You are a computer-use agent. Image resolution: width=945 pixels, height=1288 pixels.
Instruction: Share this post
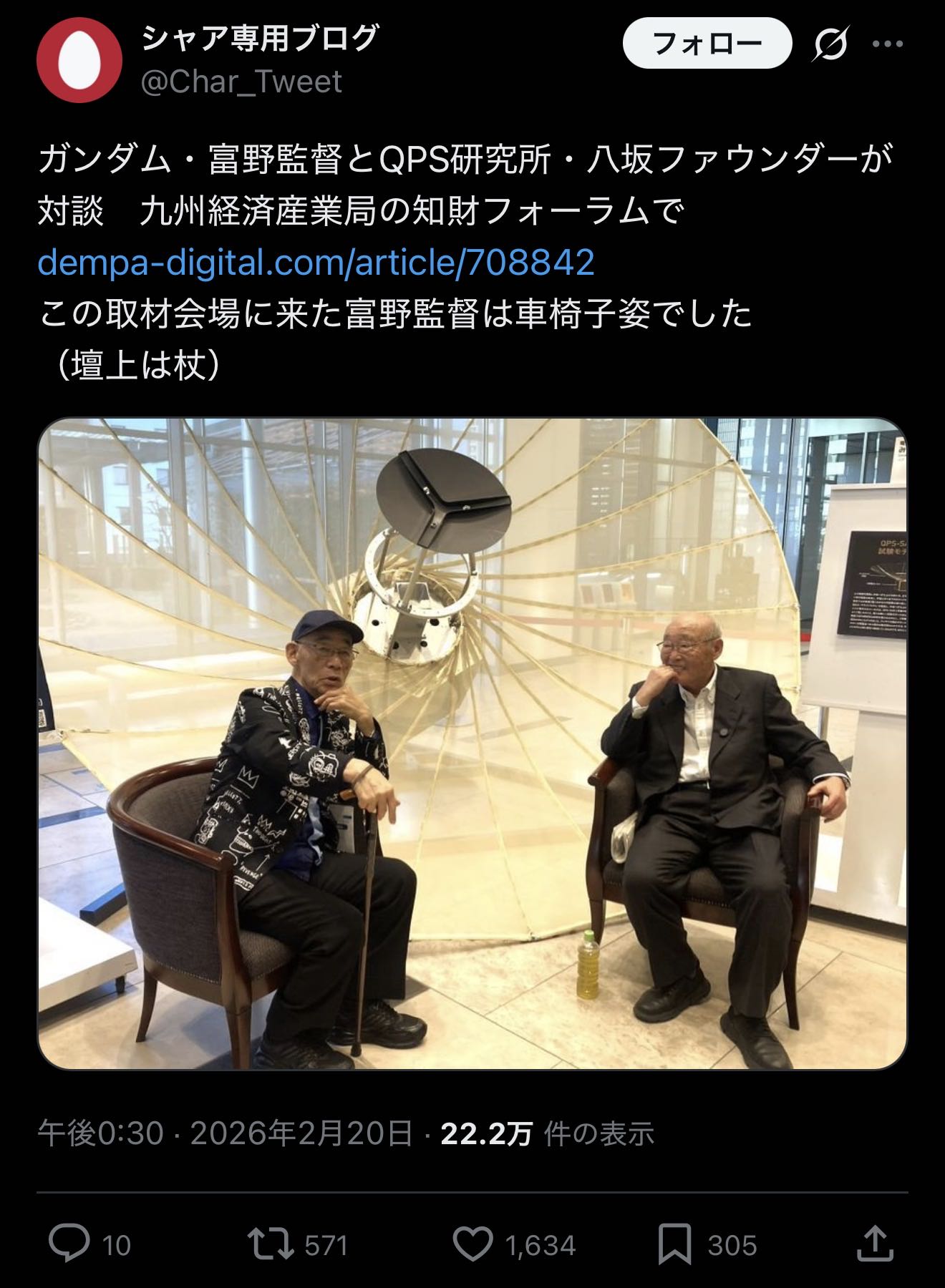click(x=875, y=1244)
